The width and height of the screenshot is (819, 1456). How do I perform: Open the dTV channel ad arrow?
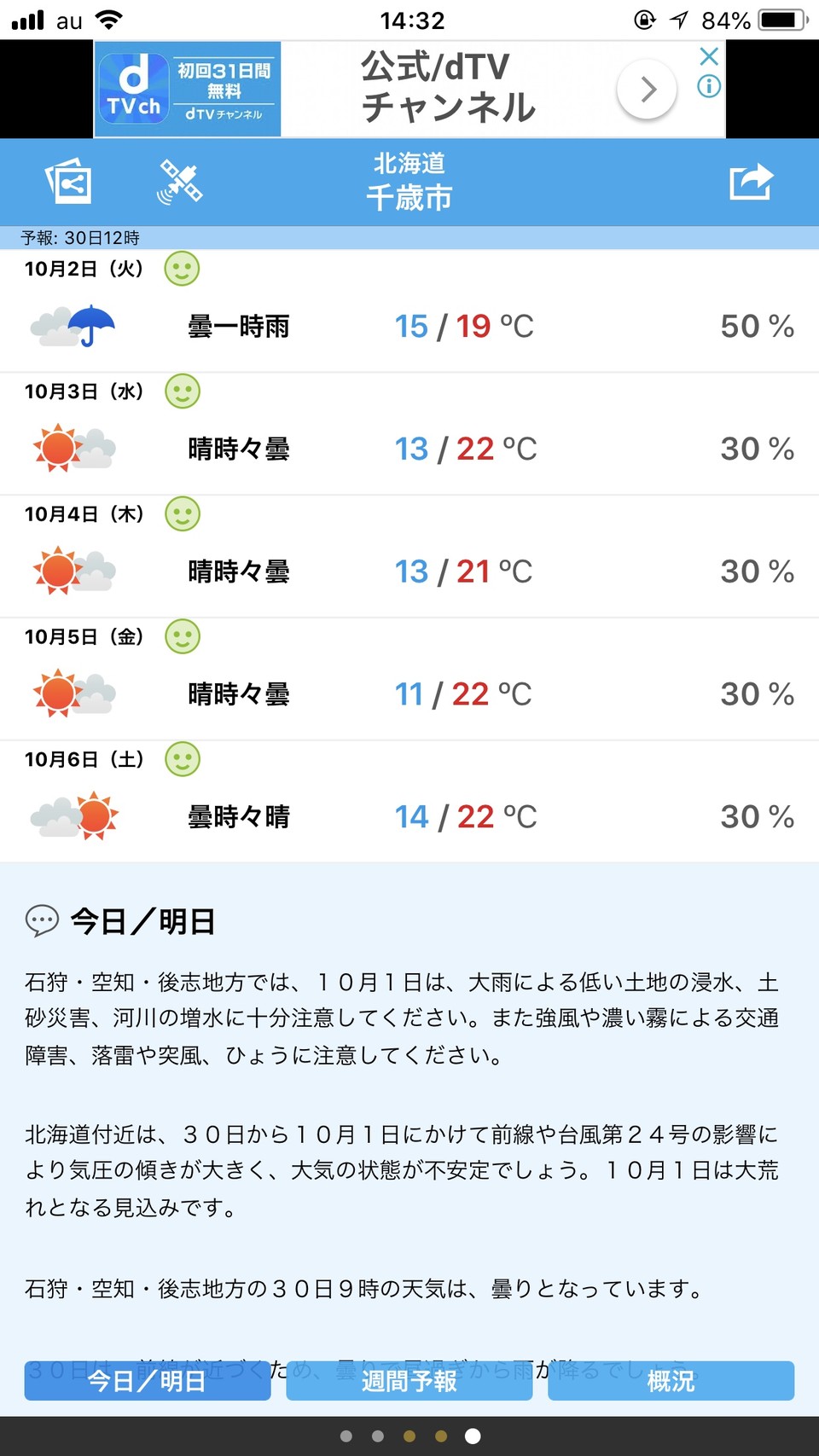point(648,89)
